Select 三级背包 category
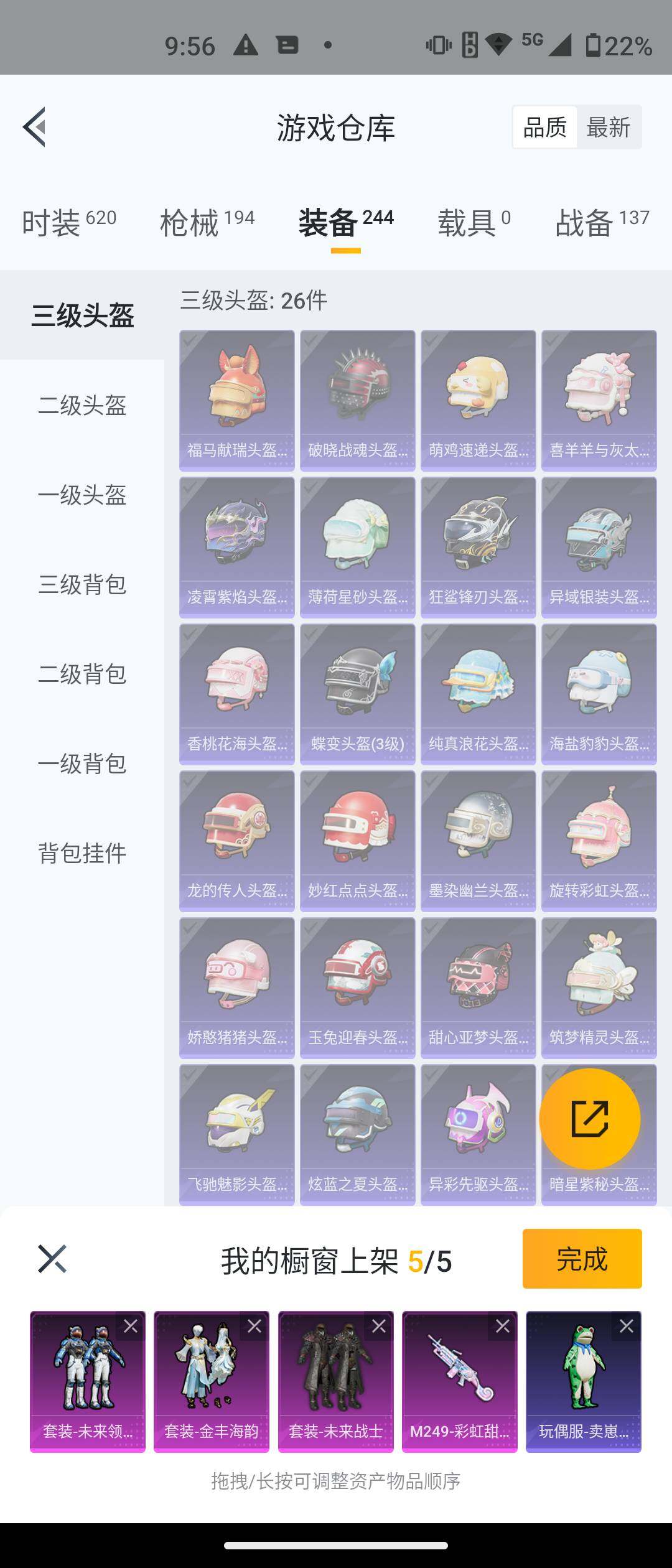Screen dimensions: 672x1568 point(82,584)
